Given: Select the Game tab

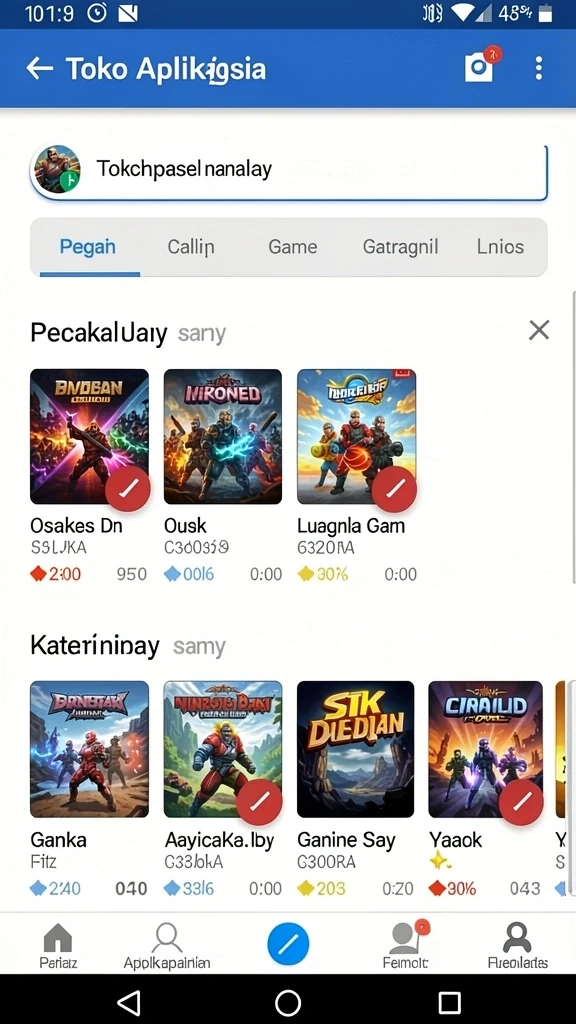Looking at the screenshot, I should [293, 247].
